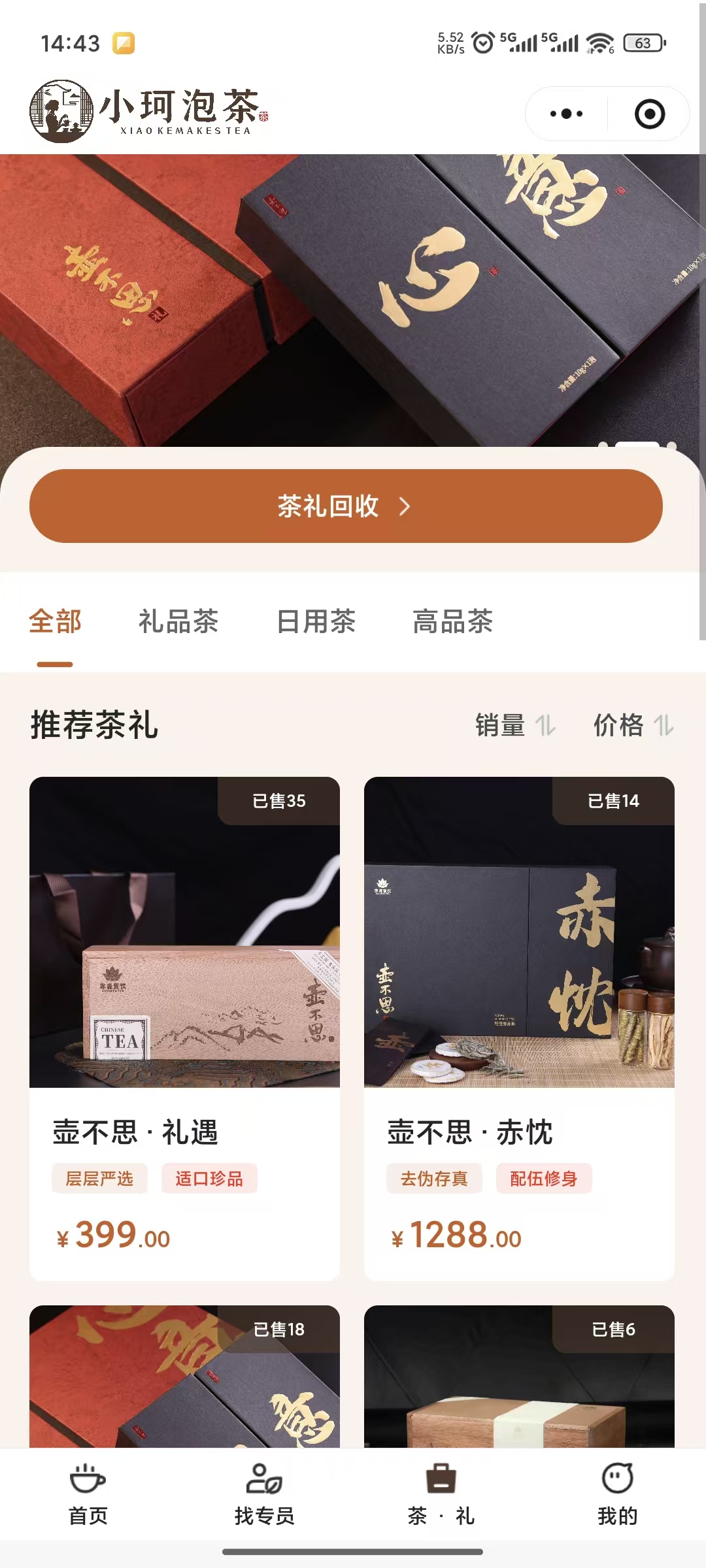706x1568 pixels.
Task: Open the 茶 · 礼 tab
Action: click(x=441, y=1494)
